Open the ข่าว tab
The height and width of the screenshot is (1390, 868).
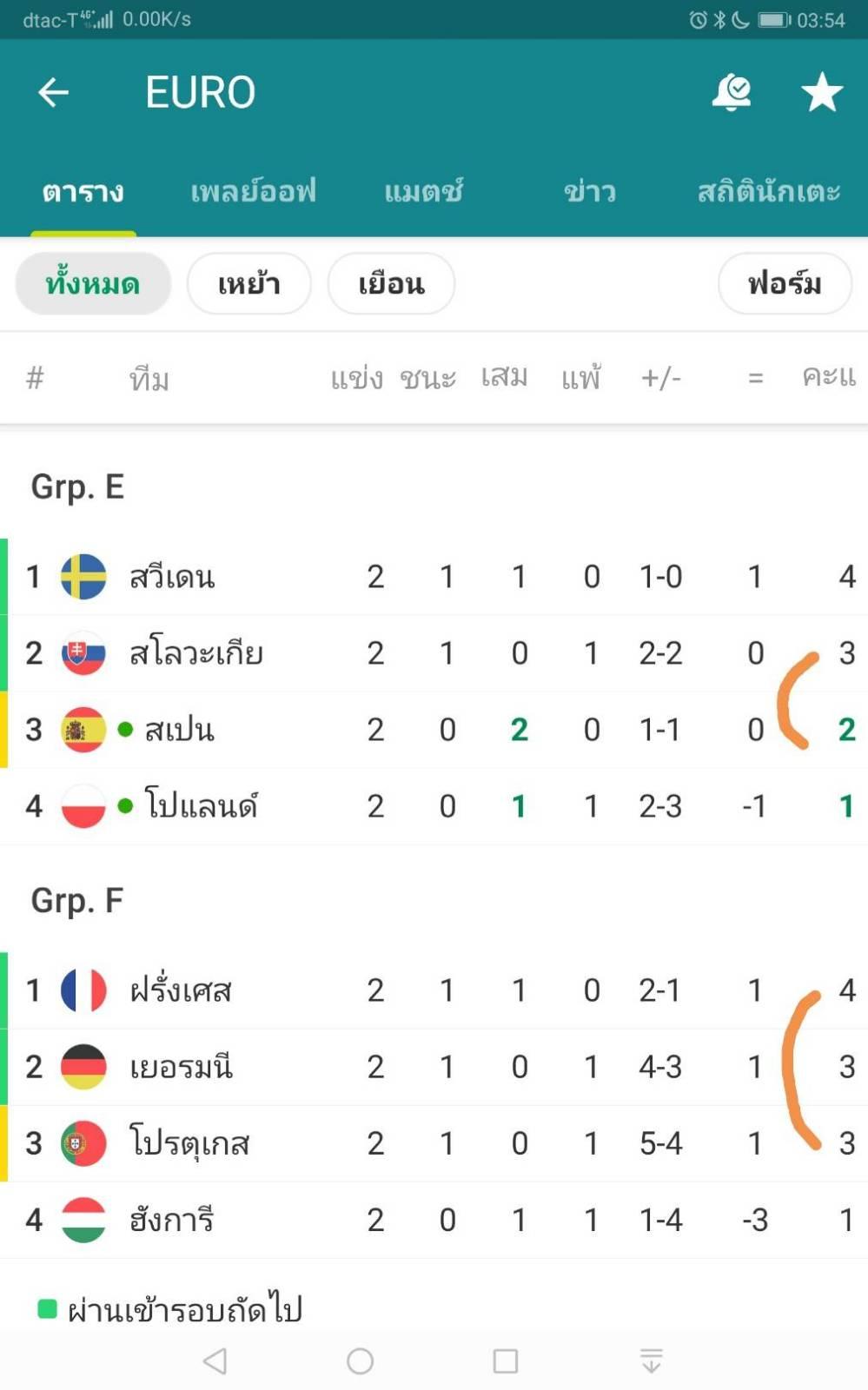(590, 191)
